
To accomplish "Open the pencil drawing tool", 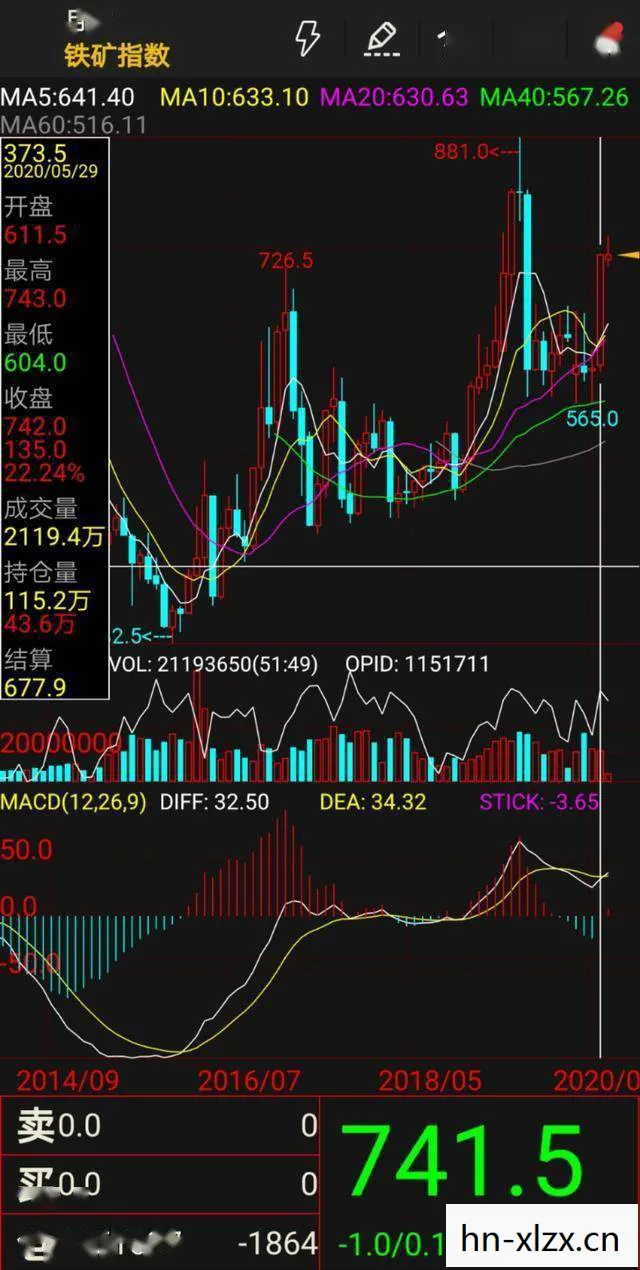I will click(x=381, y=39).
